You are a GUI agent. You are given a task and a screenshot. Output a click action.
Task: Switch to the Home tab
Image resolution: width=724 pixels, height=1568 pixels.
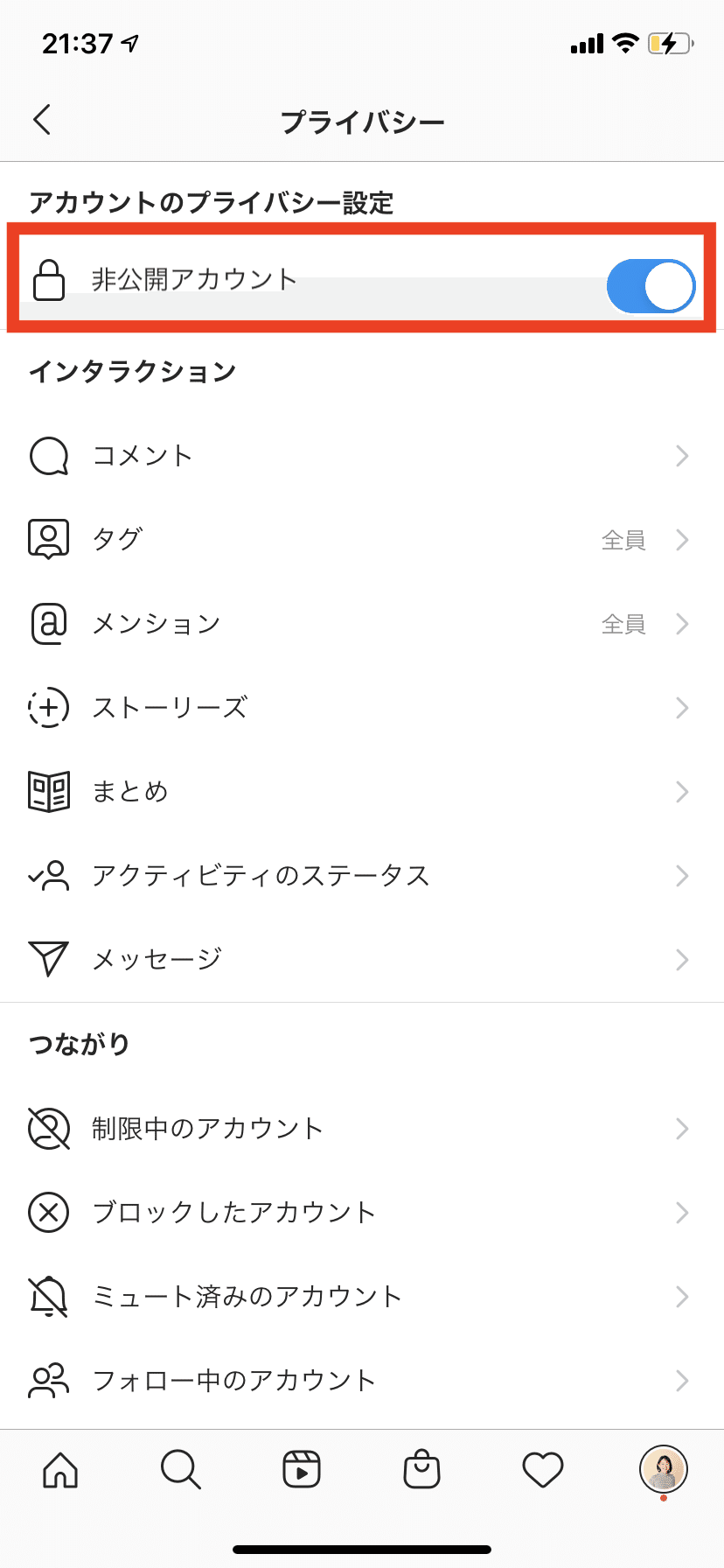(60, 1470)
